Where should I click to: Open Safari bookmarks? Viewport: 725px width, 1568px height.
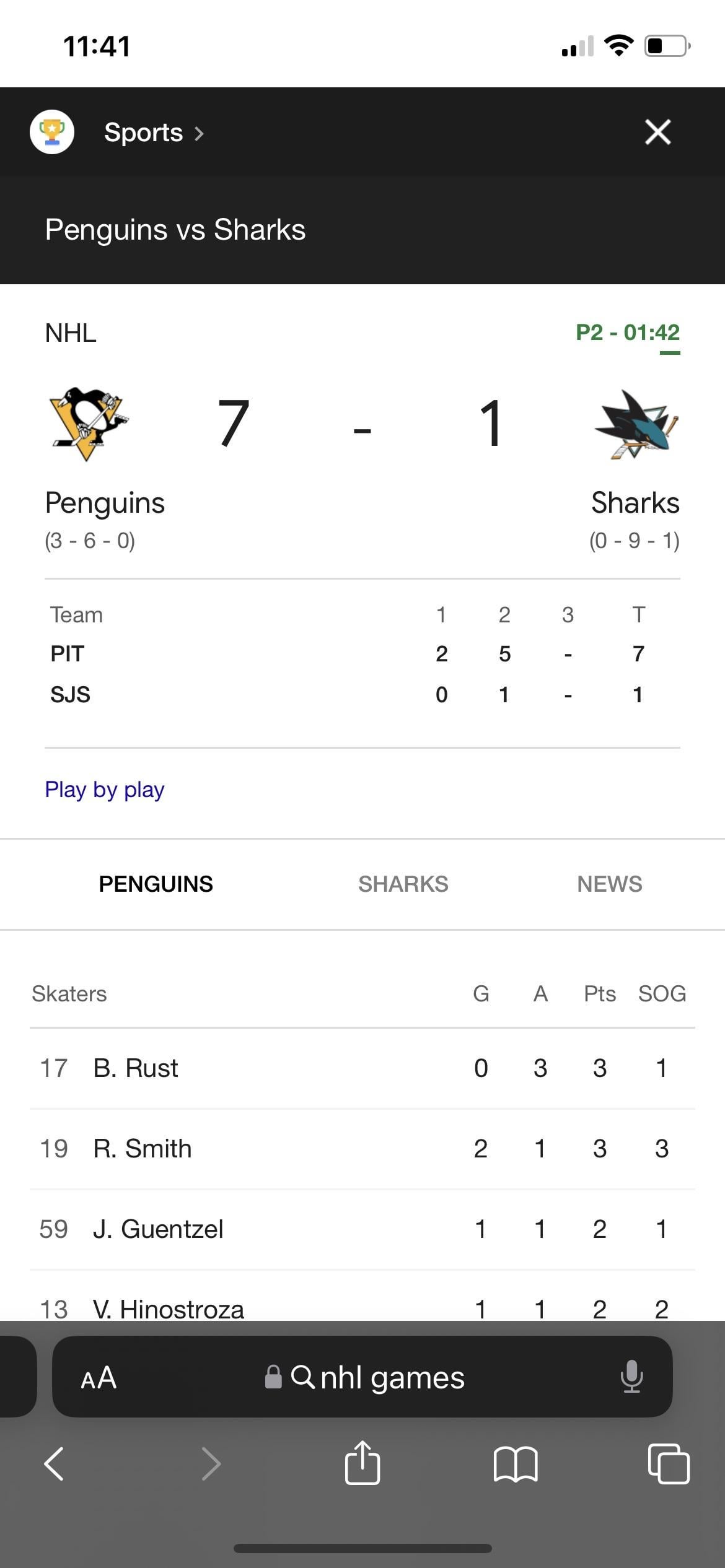tap(516, 1464)
